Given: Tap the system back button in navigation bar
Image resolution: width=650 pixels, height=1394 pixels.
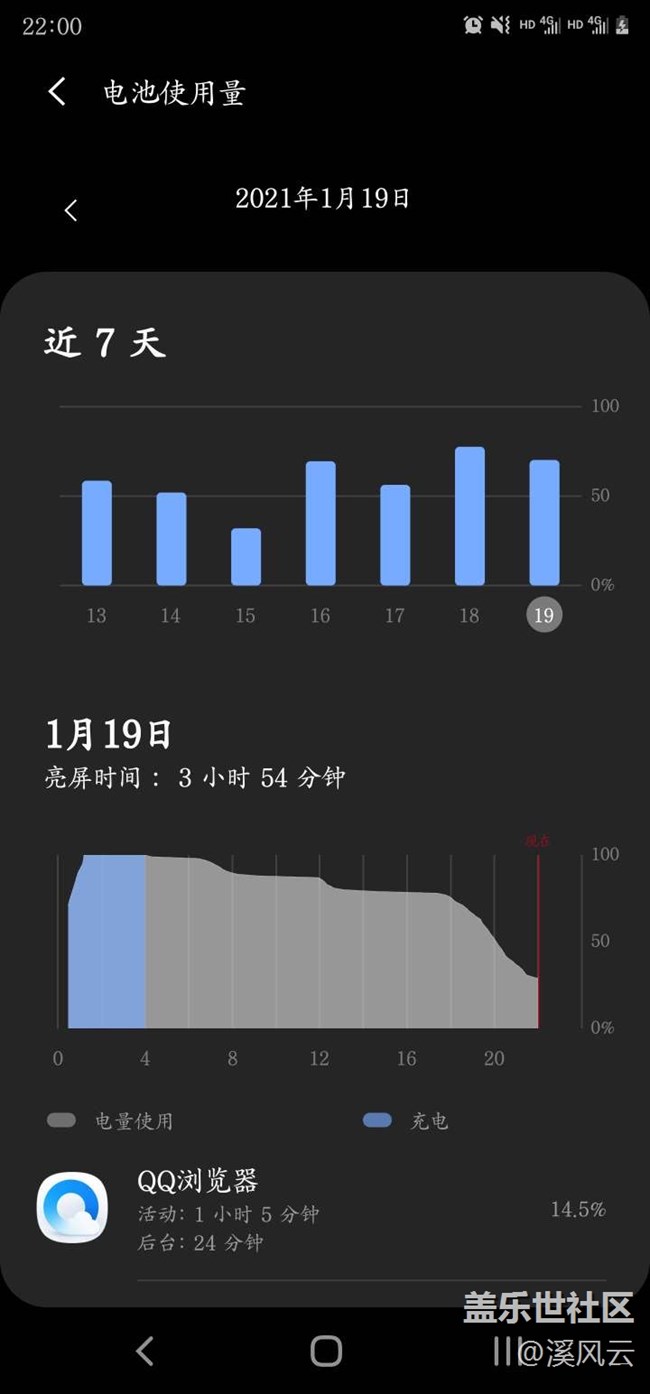Looking at the screenshot, I should coord(145,1351).
